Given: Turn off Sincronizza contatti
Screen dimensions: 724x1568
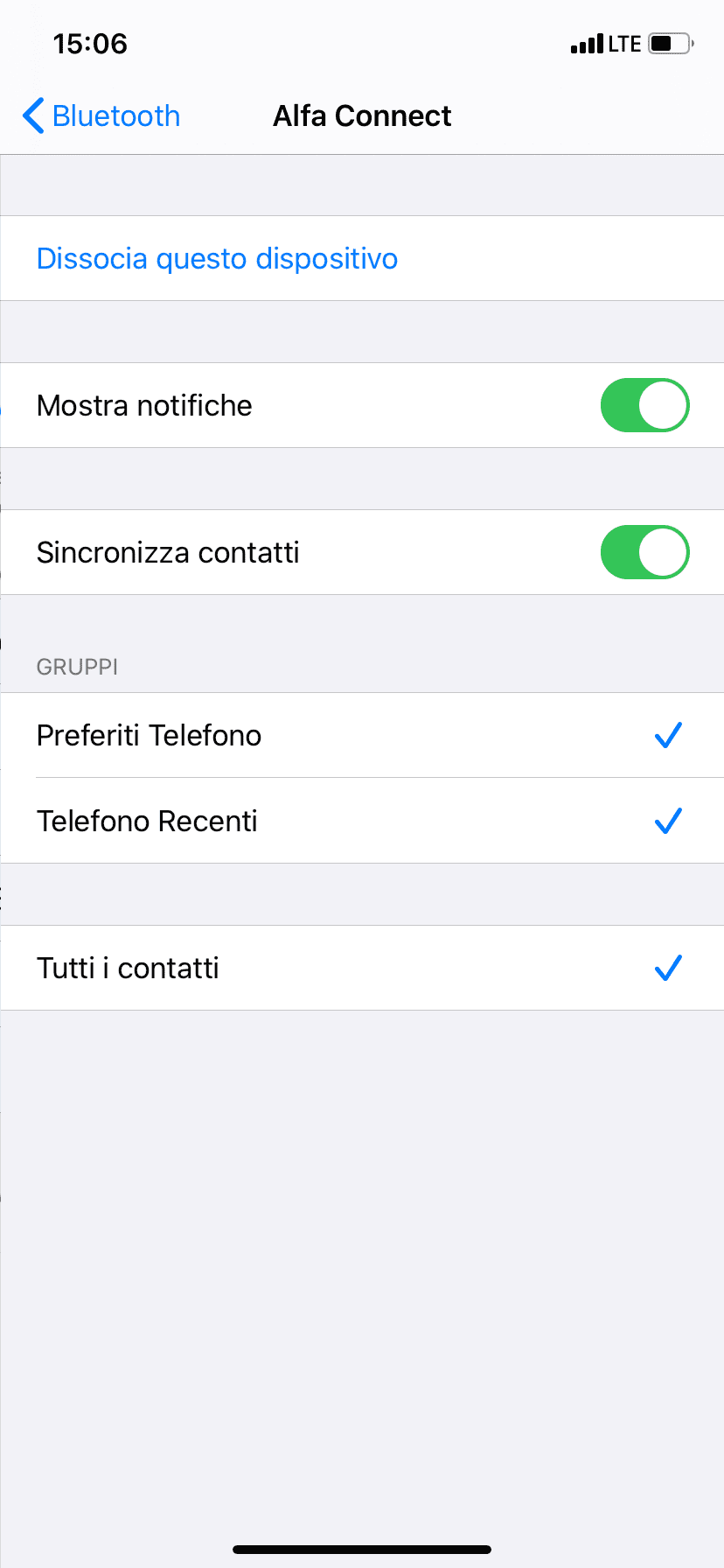Looking at the screenshot, I should point(644,552).
